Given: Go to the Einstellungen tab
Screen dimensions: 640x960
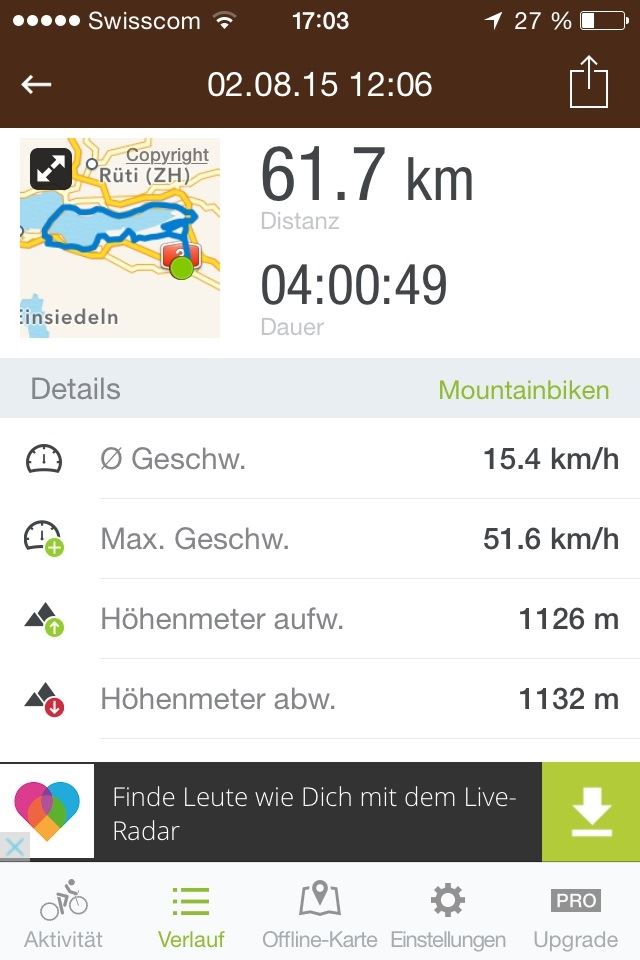Looking at the screenshot, I should click(447, 912).
